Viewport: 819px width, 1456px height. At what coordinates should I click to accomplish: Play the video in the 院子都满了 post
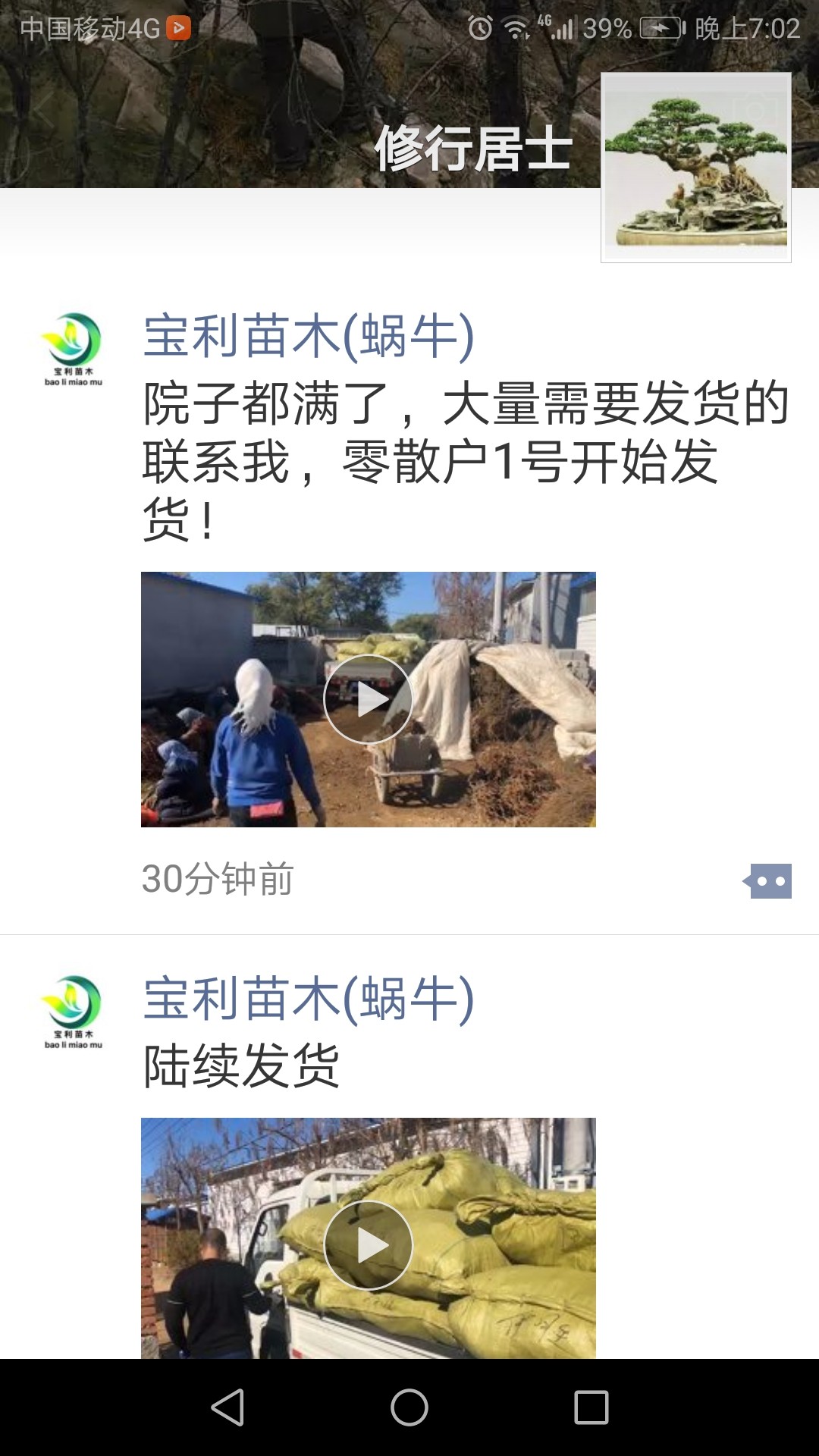(369, 699)
